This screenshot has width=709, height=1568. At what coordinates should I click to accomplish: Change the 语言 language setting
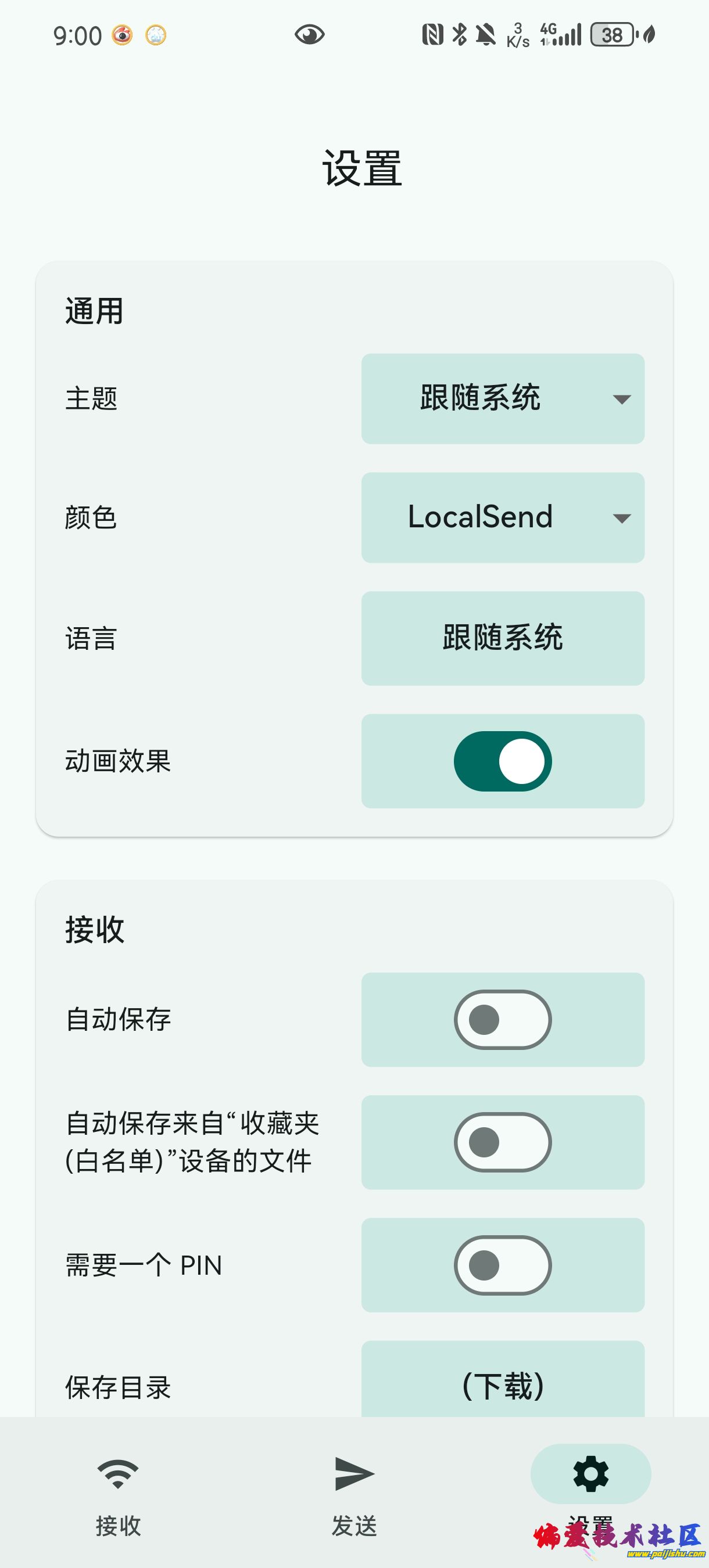(503, 638)
